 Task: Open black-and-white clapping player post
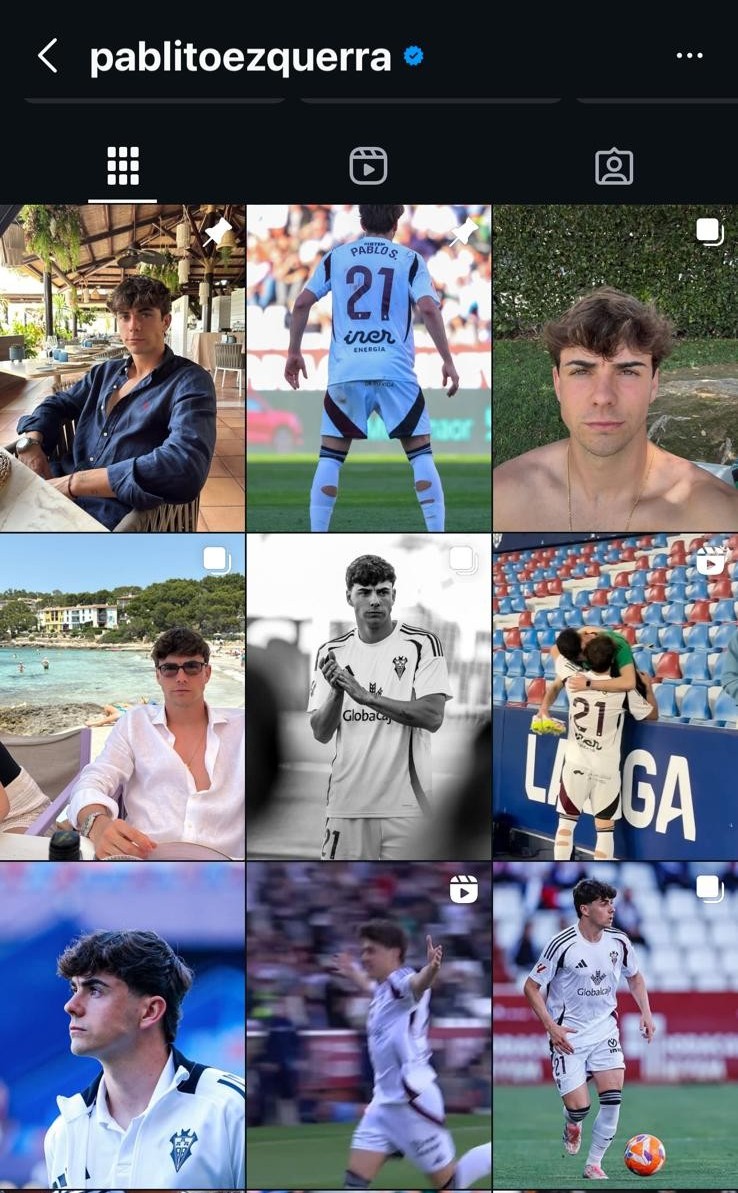tap(368, 697)
